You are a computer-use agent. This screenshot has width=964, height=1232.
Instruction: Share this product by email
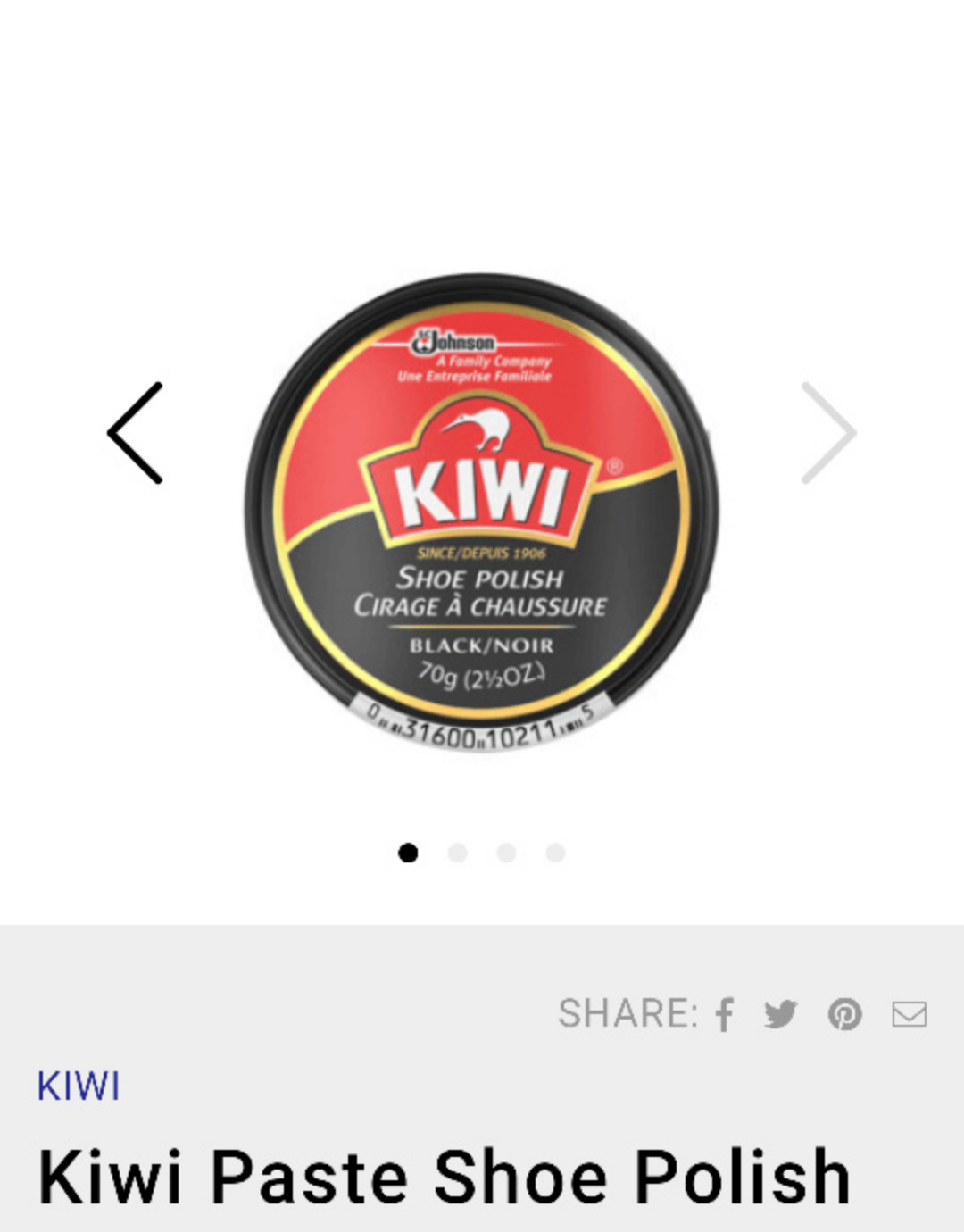[909, 1014]
